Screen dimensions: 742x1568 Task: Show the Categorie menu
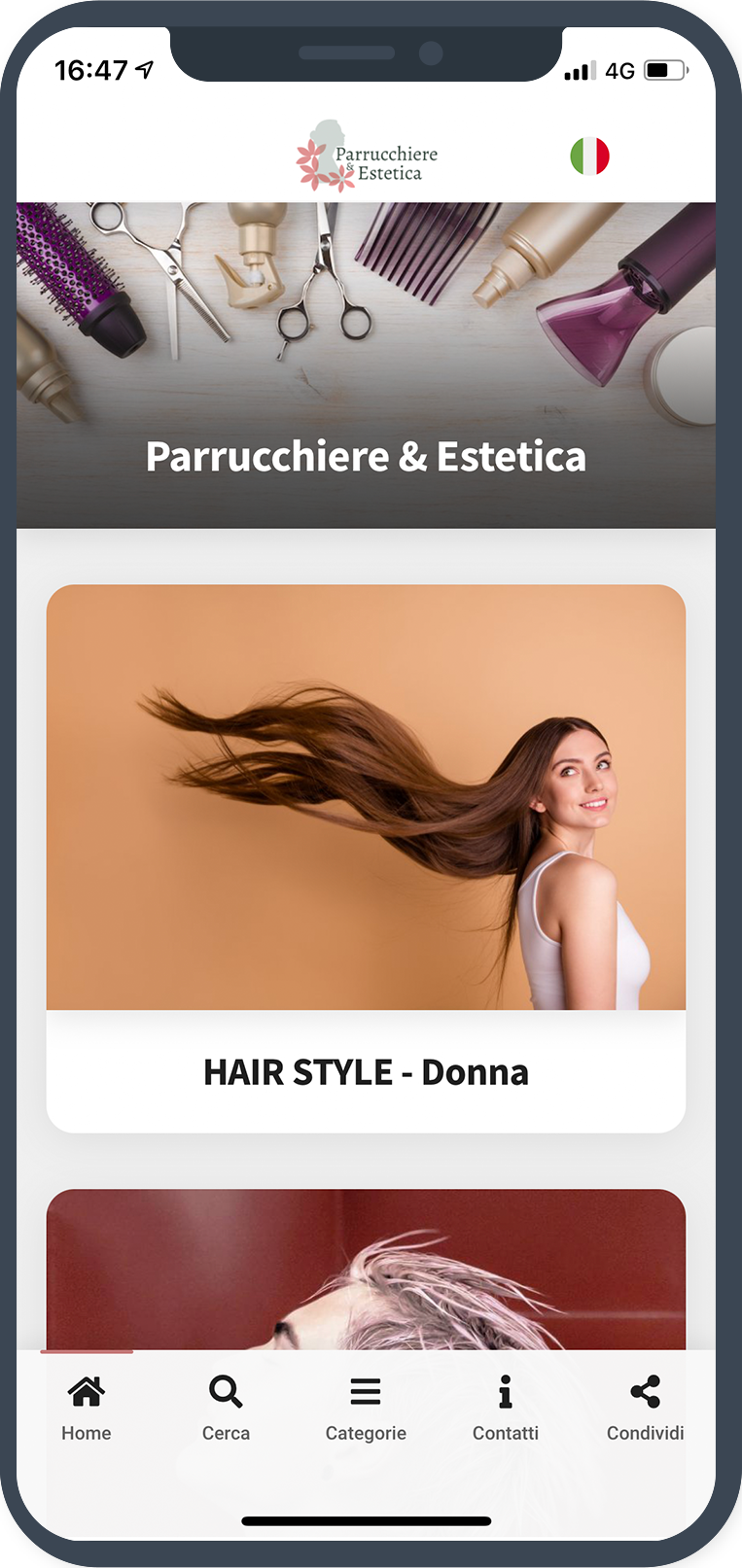click(x=366, y=1407)
